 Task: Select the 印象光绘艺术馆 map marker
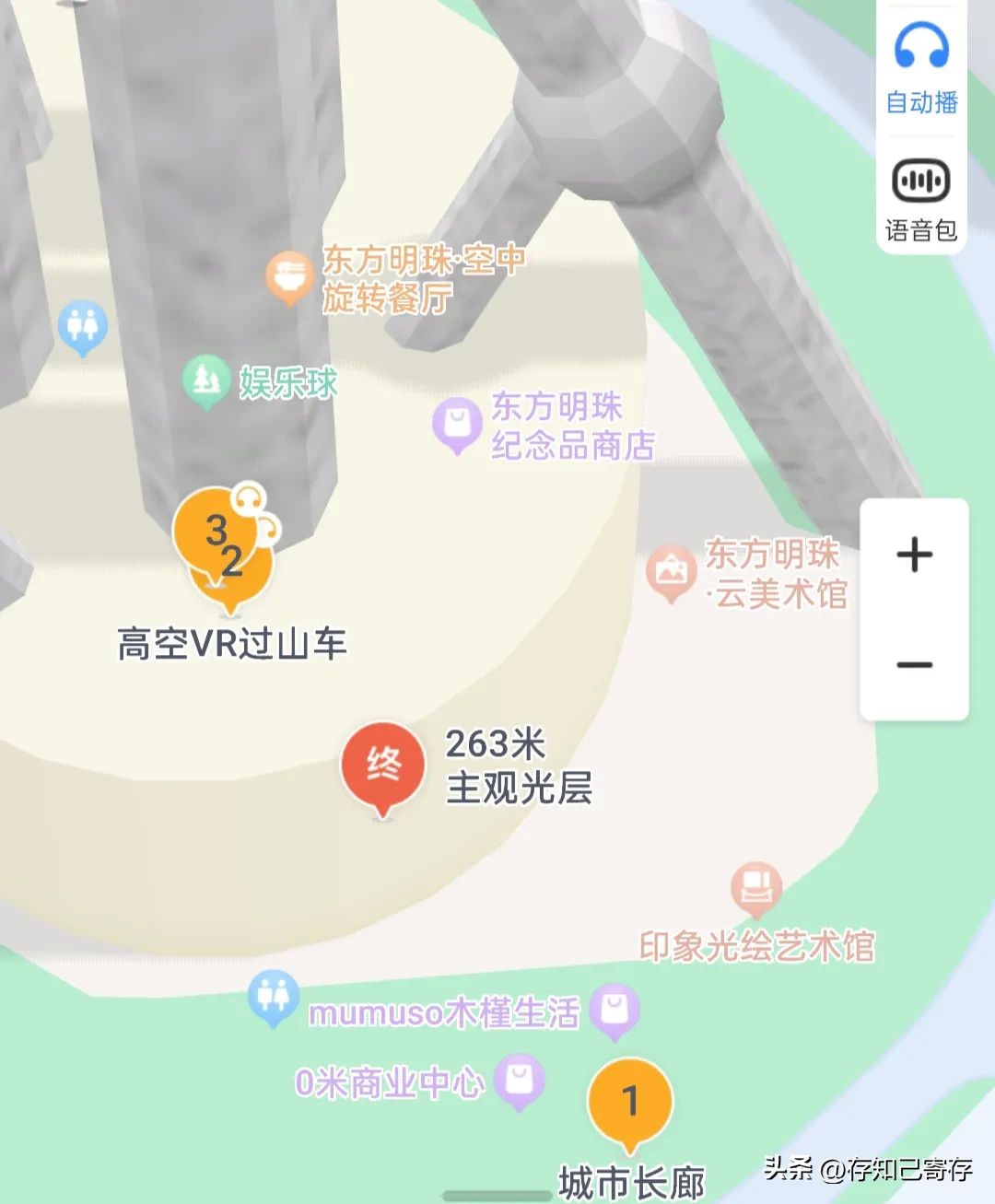(756, 888)
